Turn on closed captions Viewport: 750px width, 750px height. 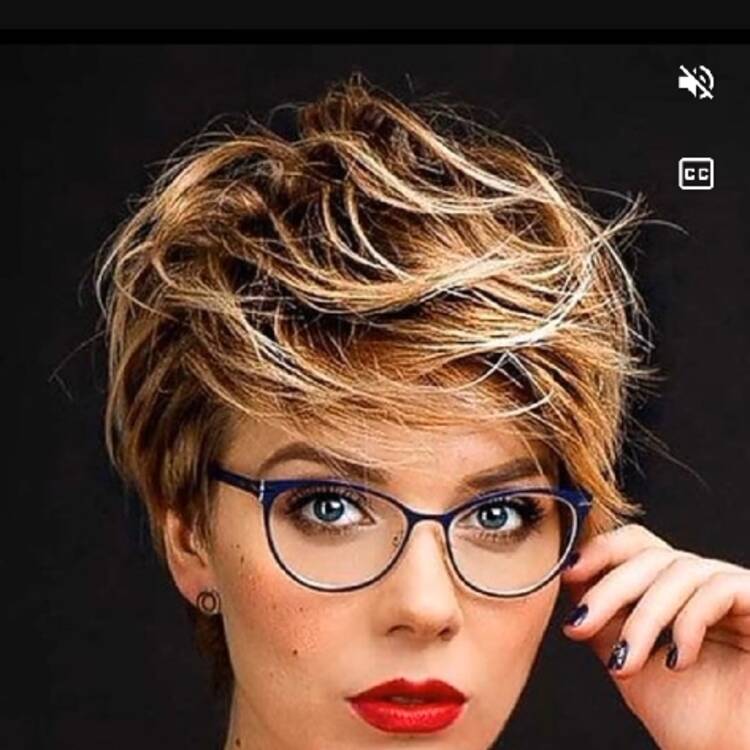point(696,173)
